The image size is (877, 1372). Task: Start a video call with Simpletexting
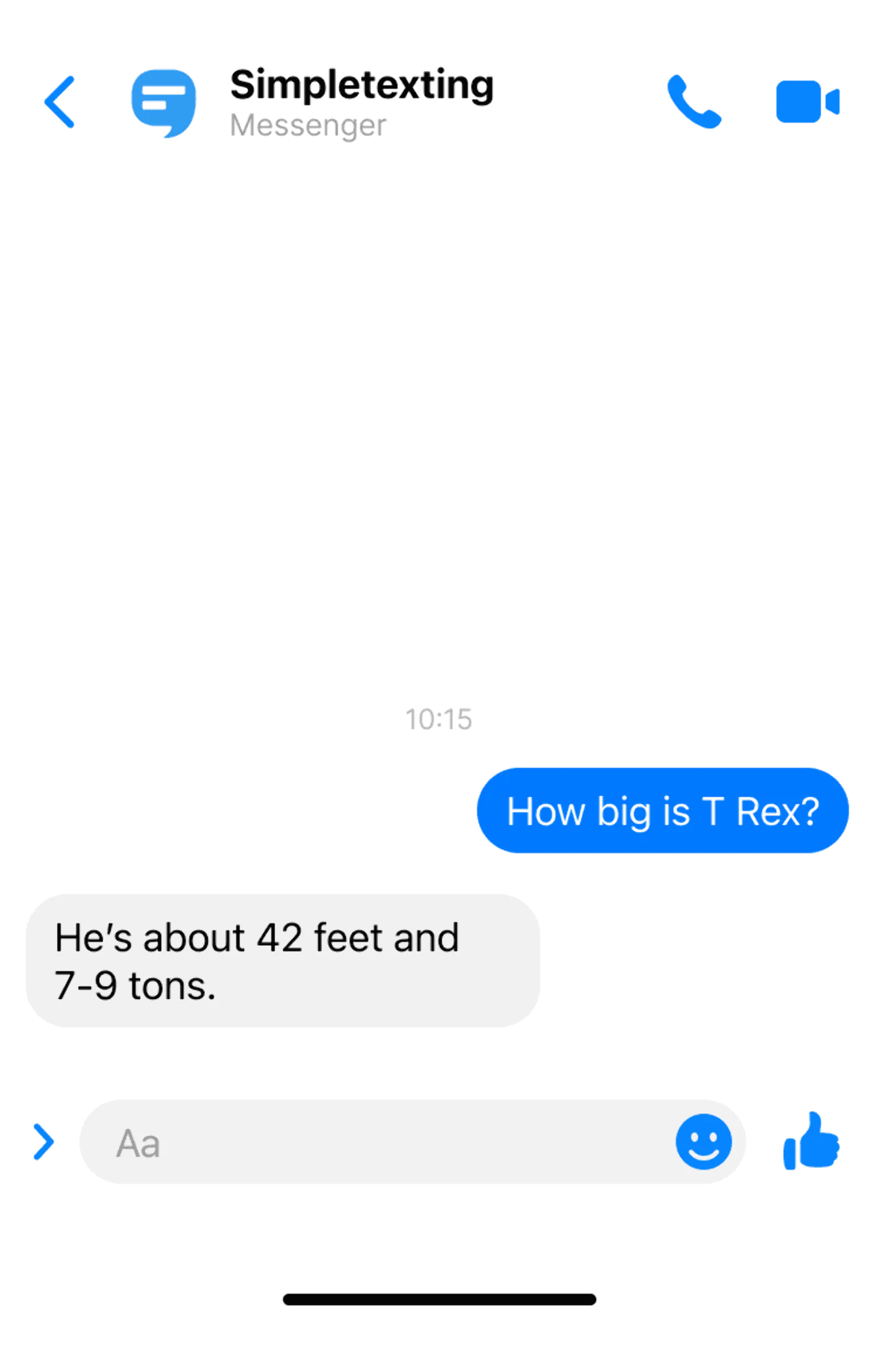[x=807, y=102]
